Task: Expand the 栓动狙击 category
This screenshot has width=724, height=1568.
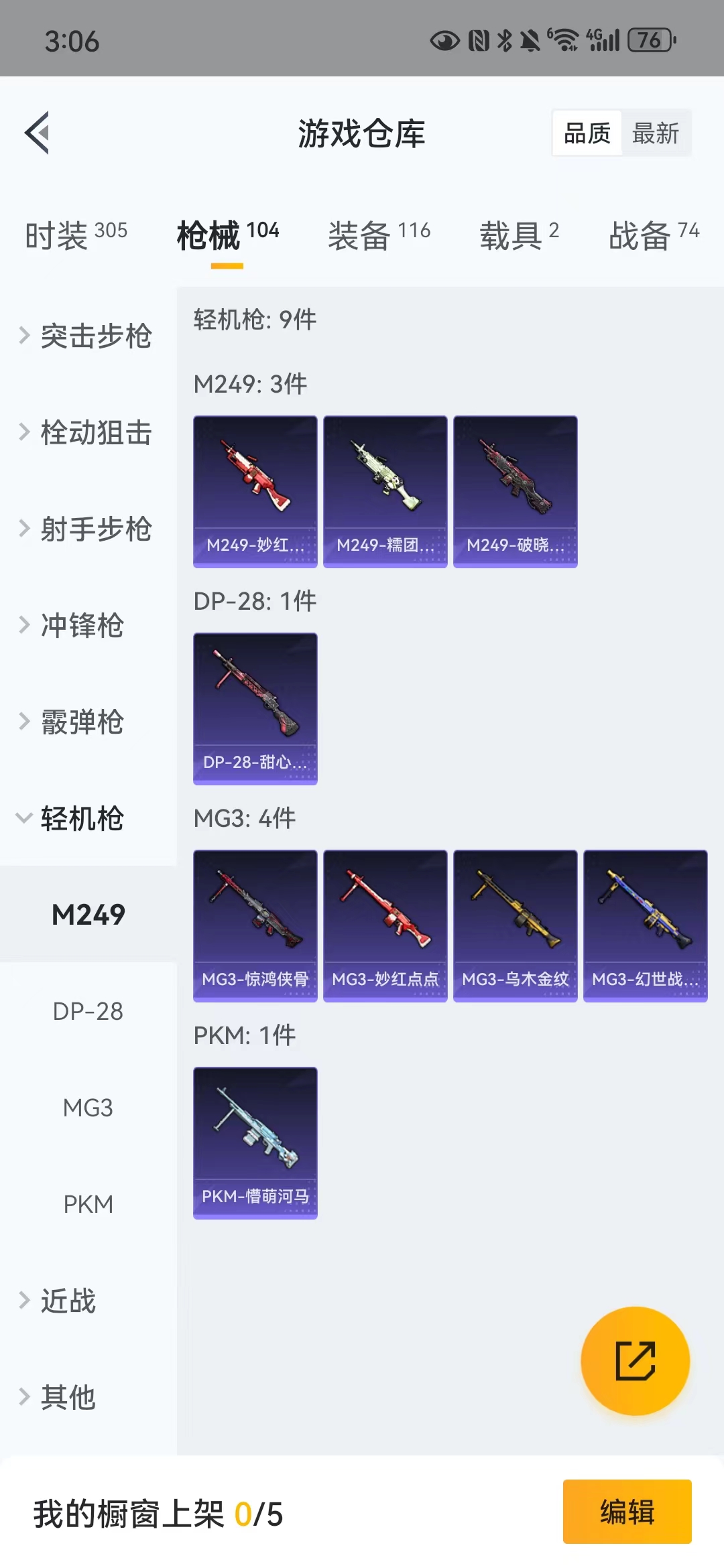Action: click(88, 432)
